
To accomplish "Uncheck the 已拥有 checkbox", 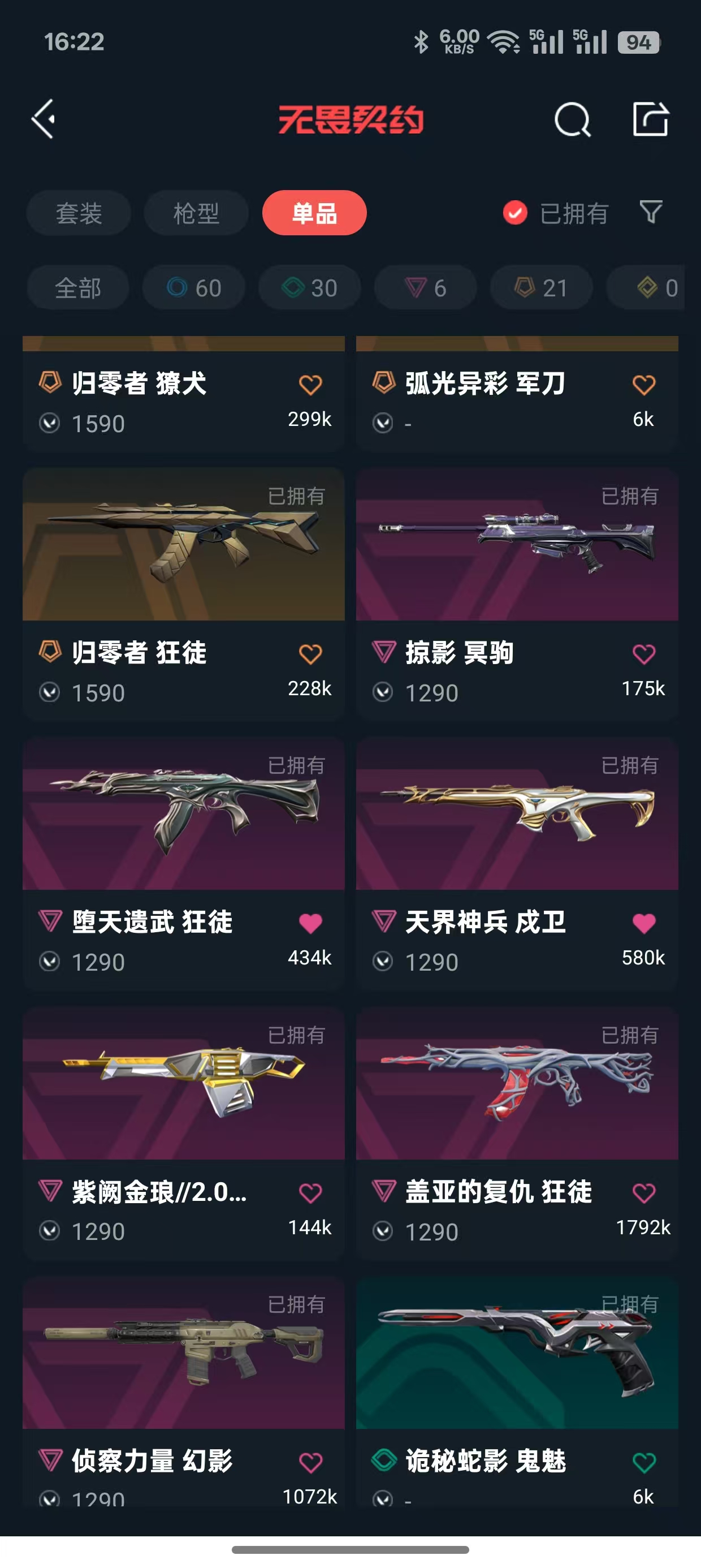I will [x=515, y=213].
